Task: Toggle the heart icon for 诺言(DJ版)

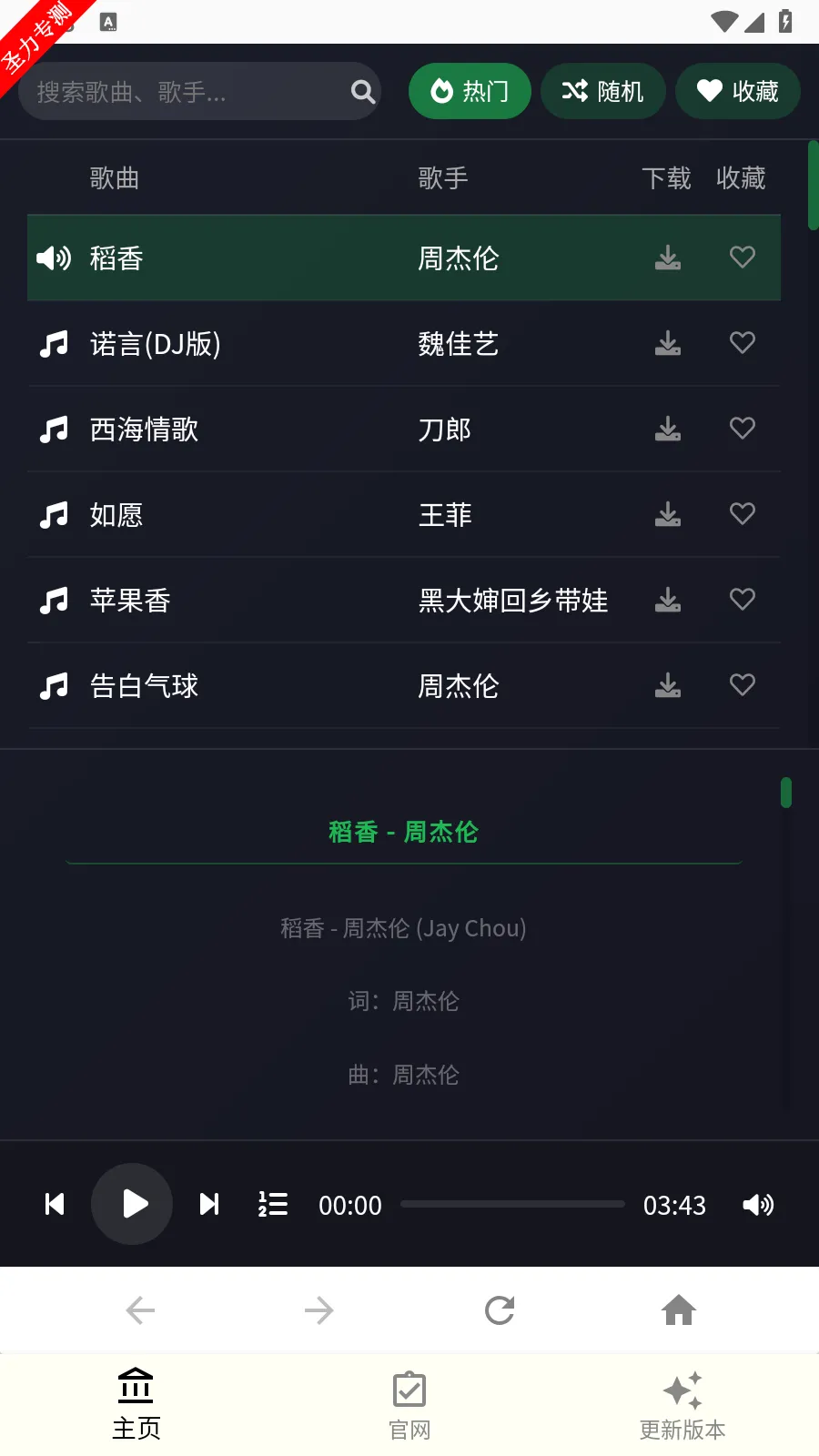Action: click(x=742, y=343)
